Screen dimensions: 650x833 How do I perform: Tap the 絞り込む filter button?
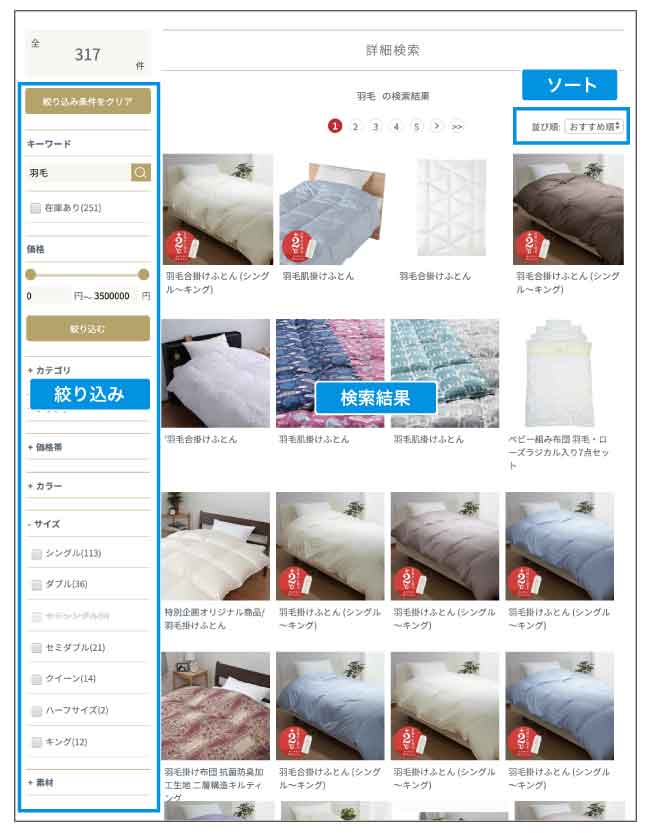point(88,328)
